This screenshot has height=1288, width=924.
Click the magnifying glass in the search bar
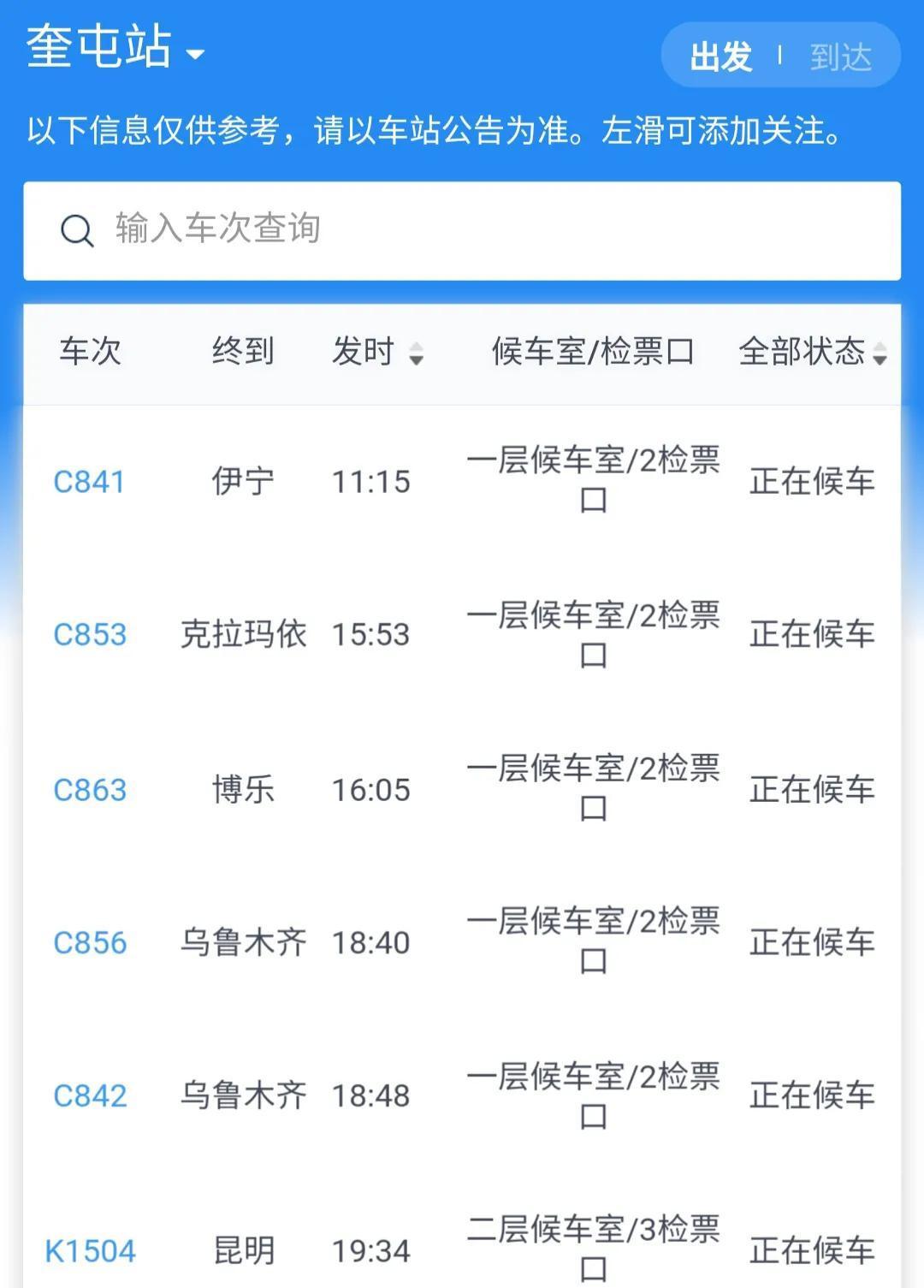tap(77, 229)
